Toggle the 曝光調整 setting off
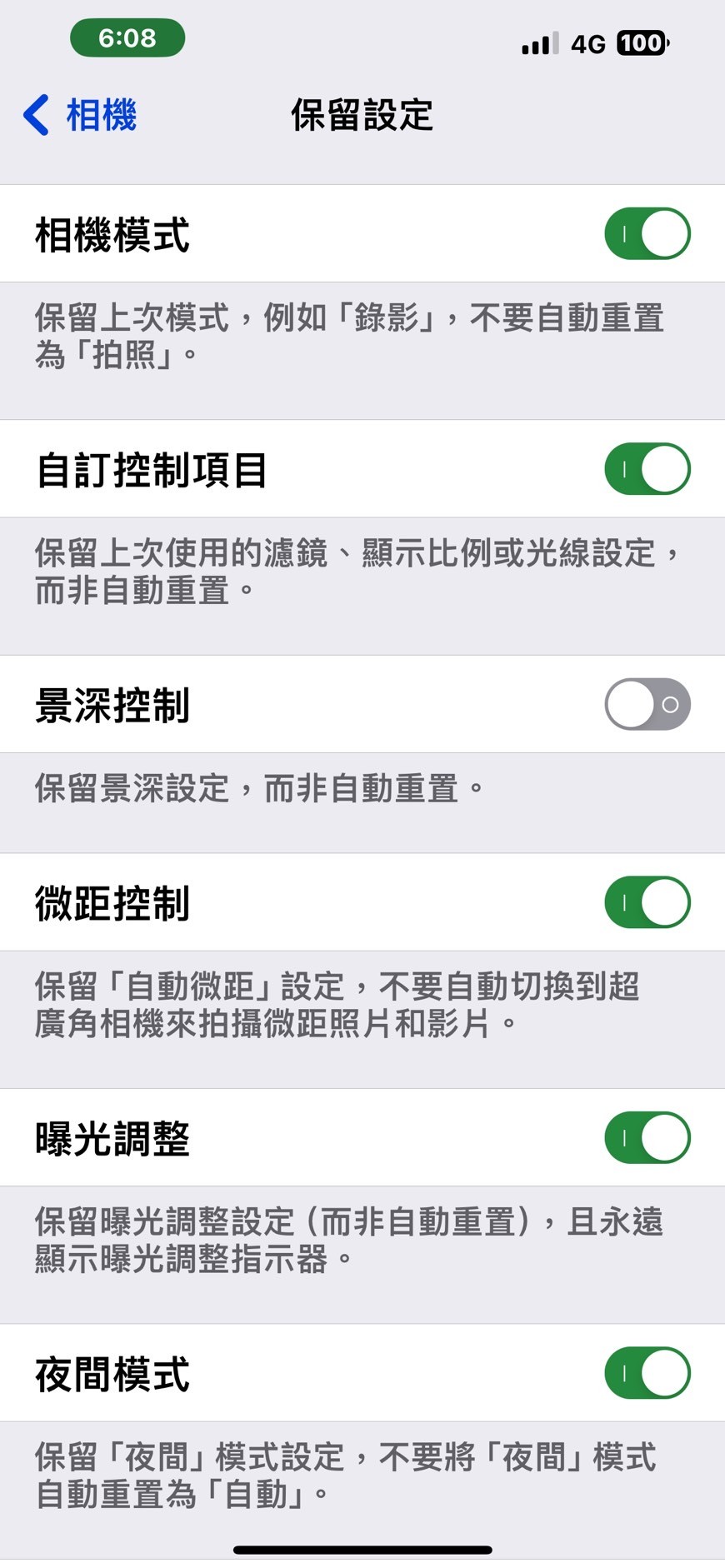Screen dimensions: 725x1568 click(647, 1137)
